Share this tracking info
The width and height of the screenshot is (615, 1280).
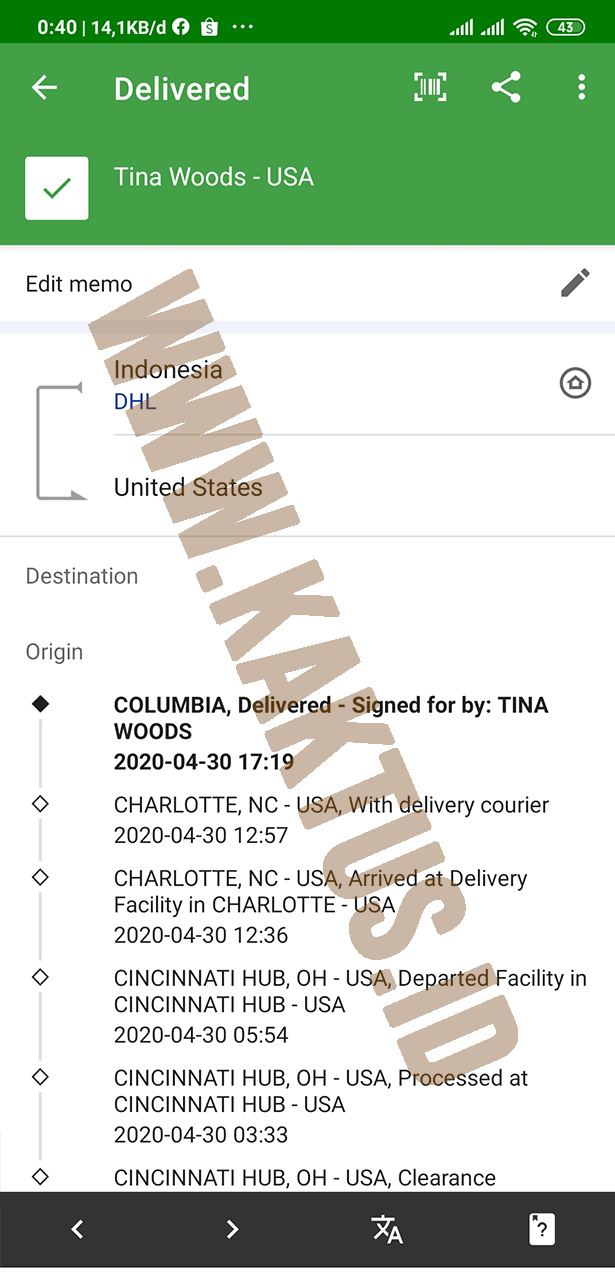coord(506,88)
